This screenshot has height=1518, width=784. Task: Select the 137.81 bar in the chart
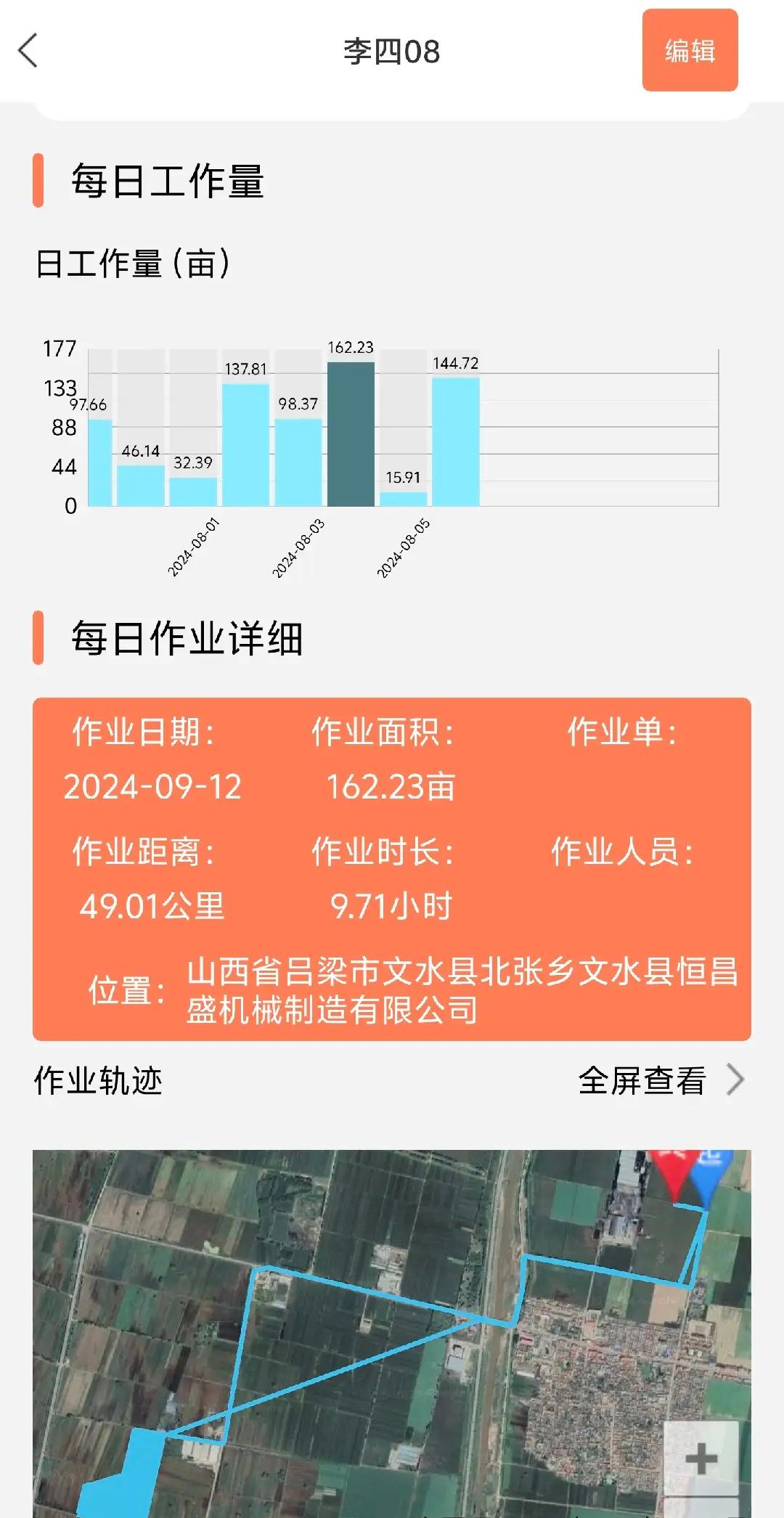coord(245,444)
